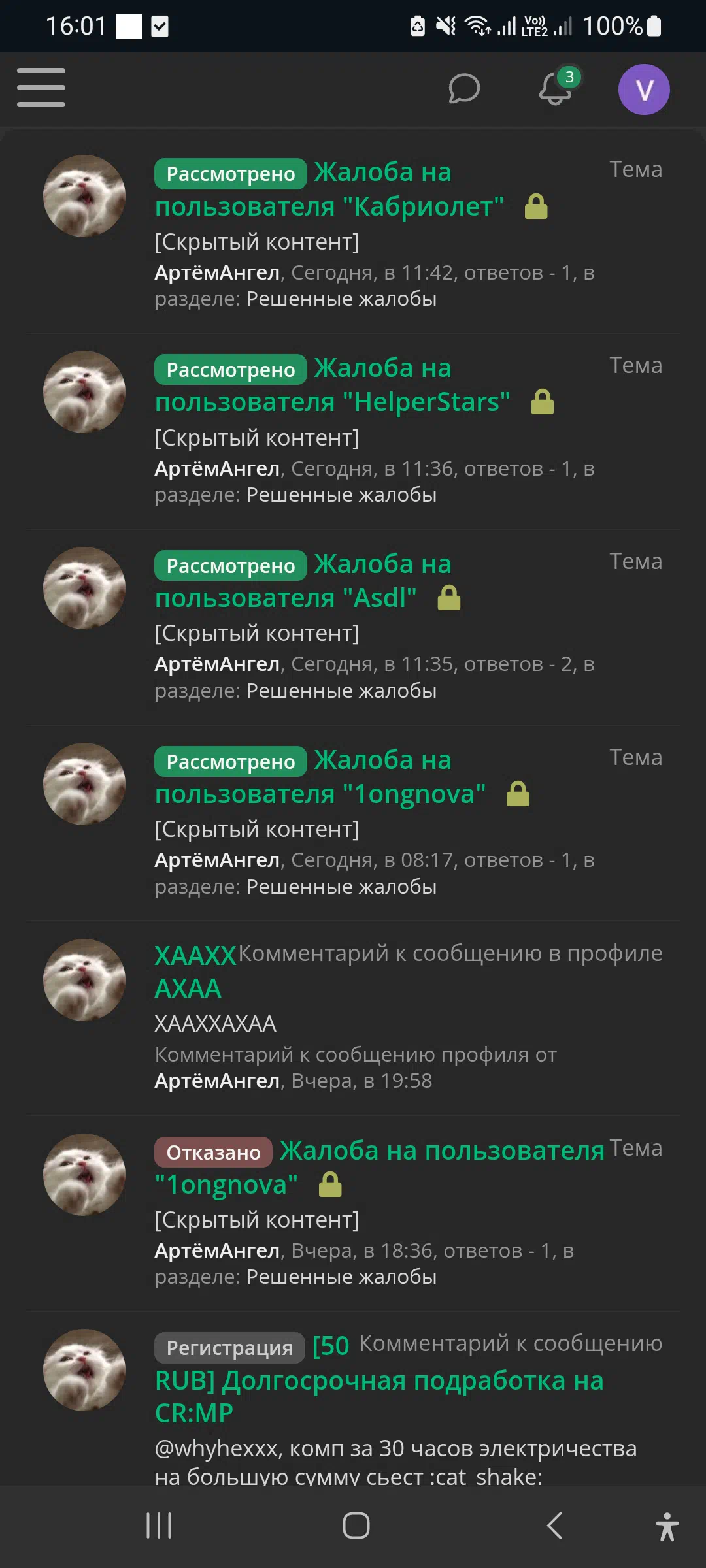Tap АртёмАнгел's name in the 11:42 result
The height and width of the screenshot is (1568, 706).
(218, 272)
